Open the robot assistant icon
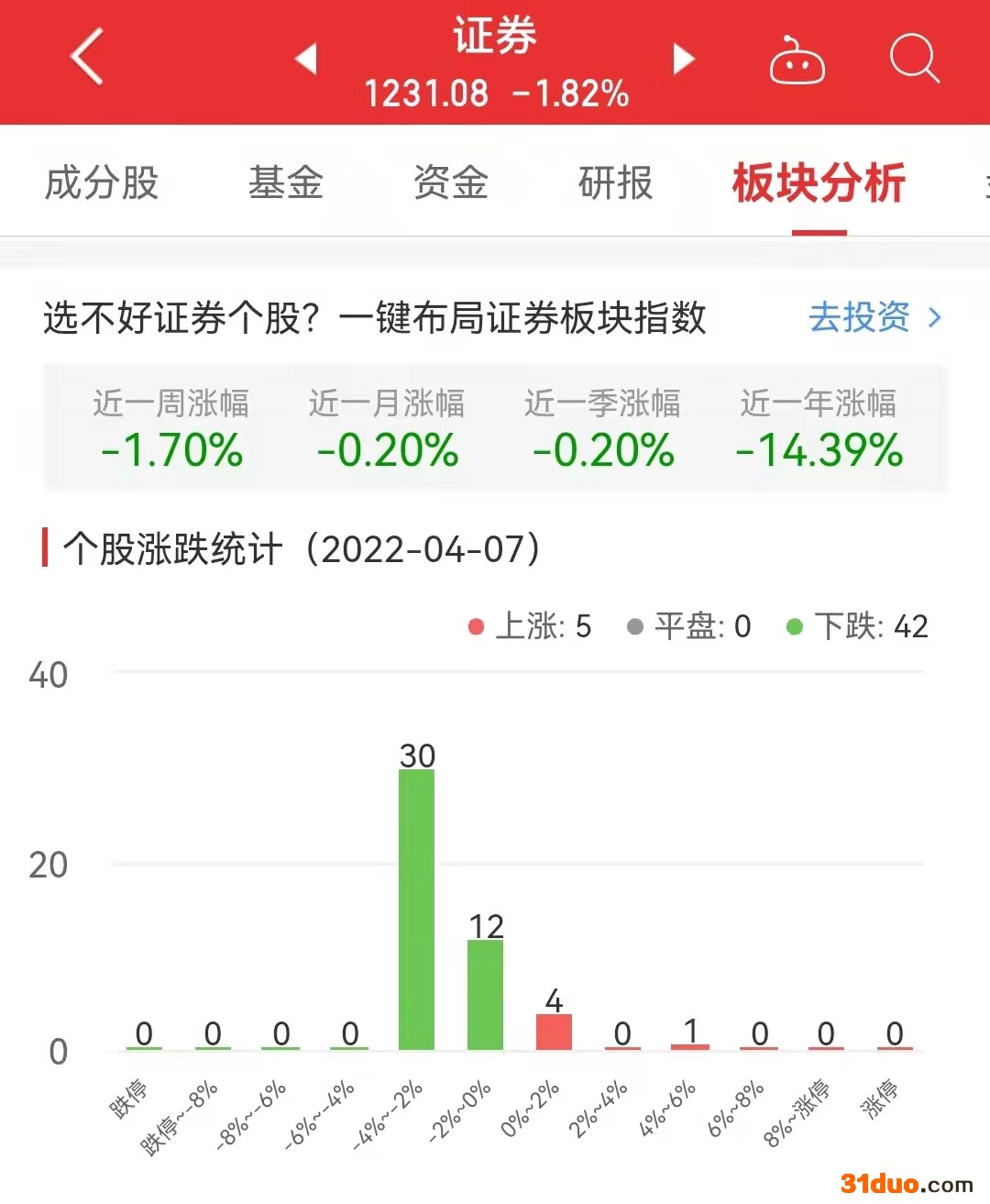990x1204 pixels. tap(796, 61)
